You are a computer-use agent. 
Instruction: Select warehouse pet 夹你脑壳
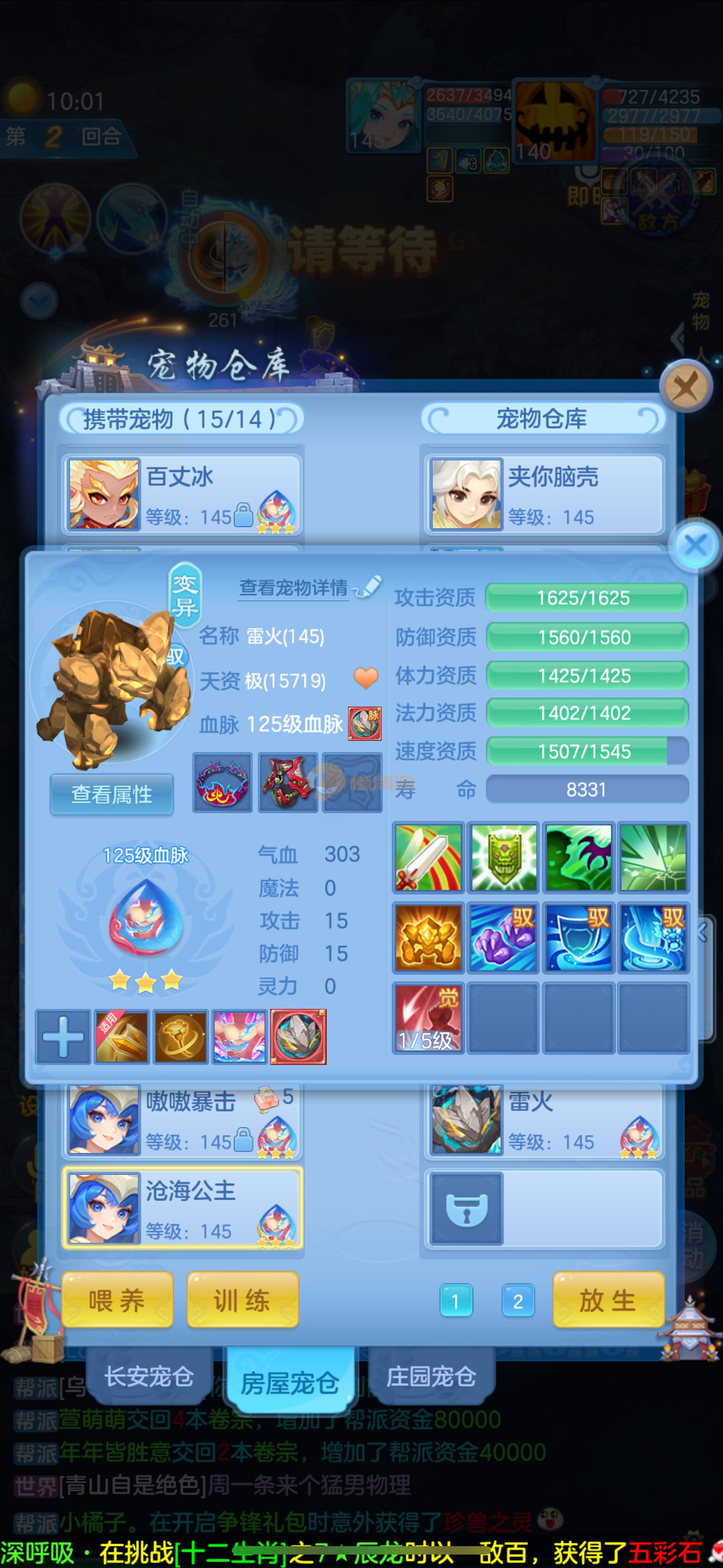pyautogui.click(x=544, y=494)
